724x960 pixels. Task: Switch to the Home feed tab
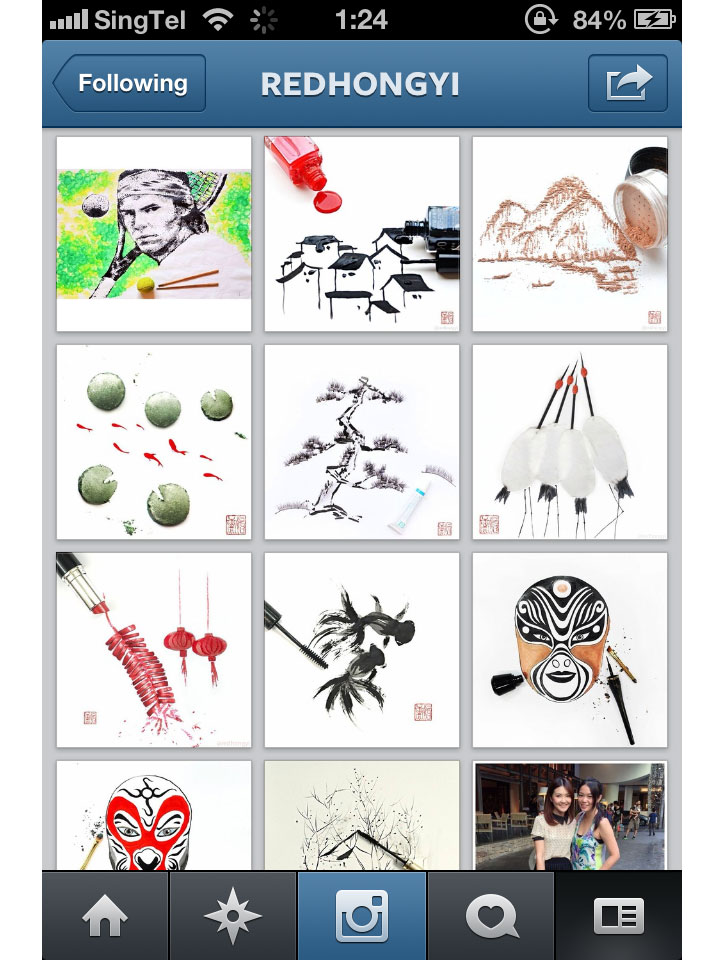click(105, 916)
